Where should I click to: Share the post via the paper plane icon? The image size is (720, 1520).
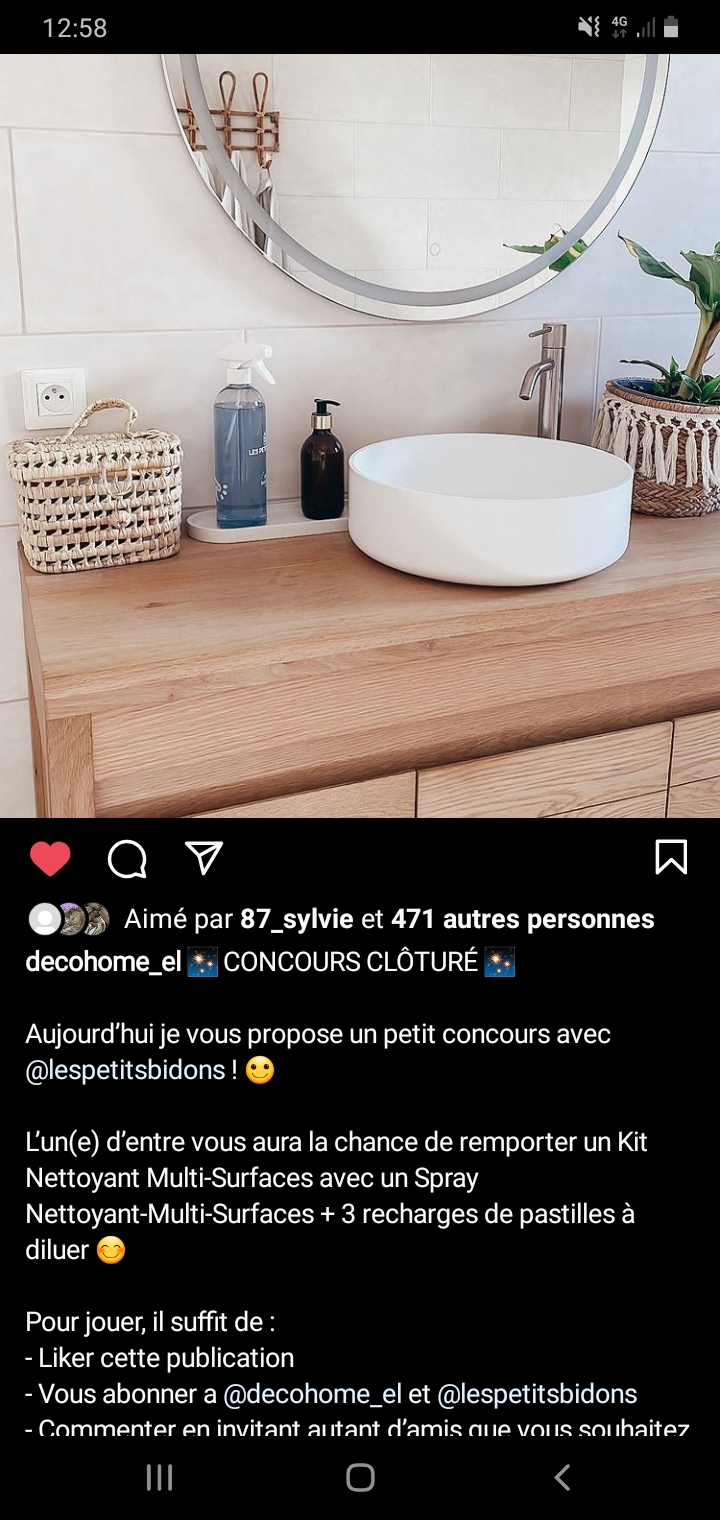tap(204, 858)
